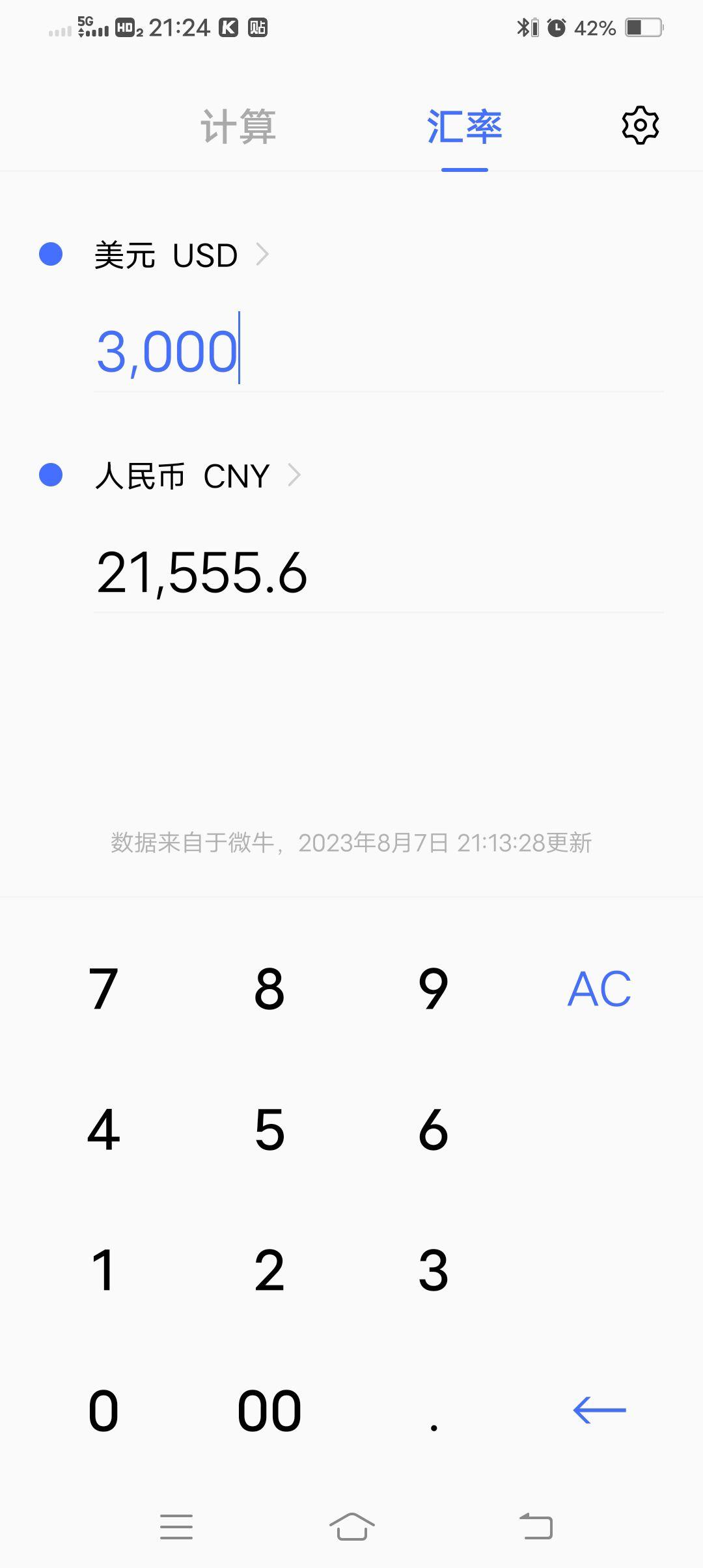Tap the battery indicator in status bar
The image size is (703, 1568).
click(x=642, y=27)
